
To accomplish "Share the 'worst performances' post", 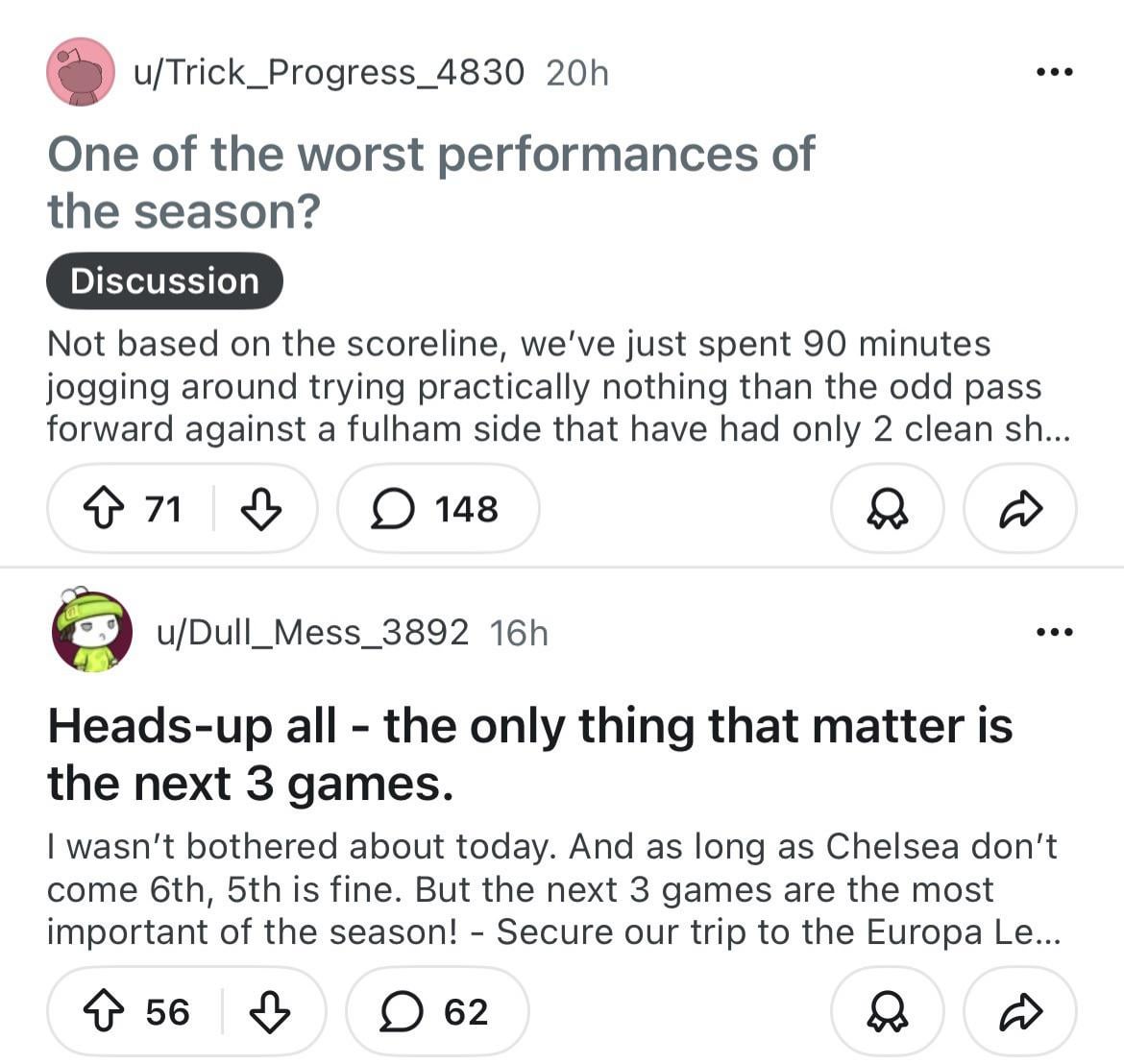I will tap(1019, 509).
